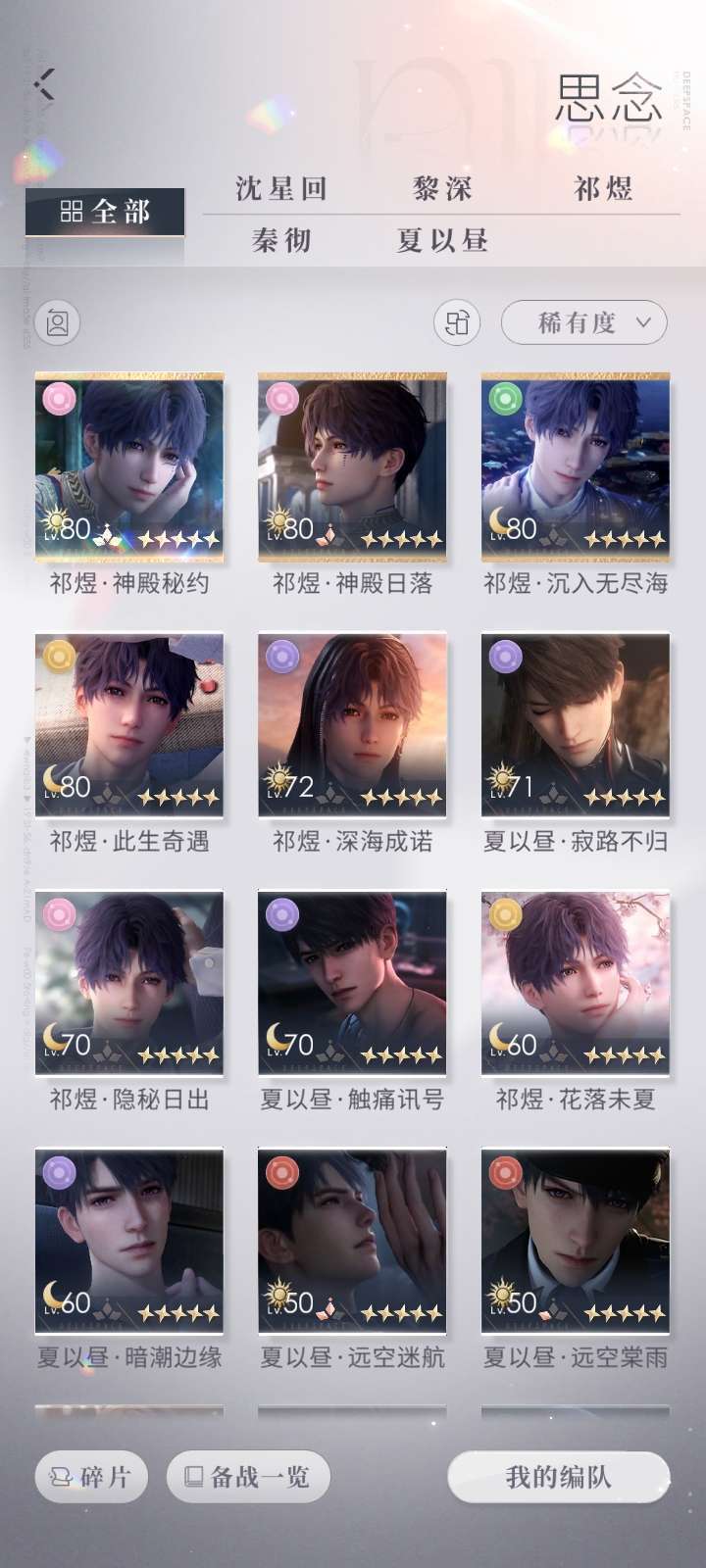Tap the layout switch icon beside 稀有度
The height and width of the screenshot is (1568, 706).
(457, 322)
